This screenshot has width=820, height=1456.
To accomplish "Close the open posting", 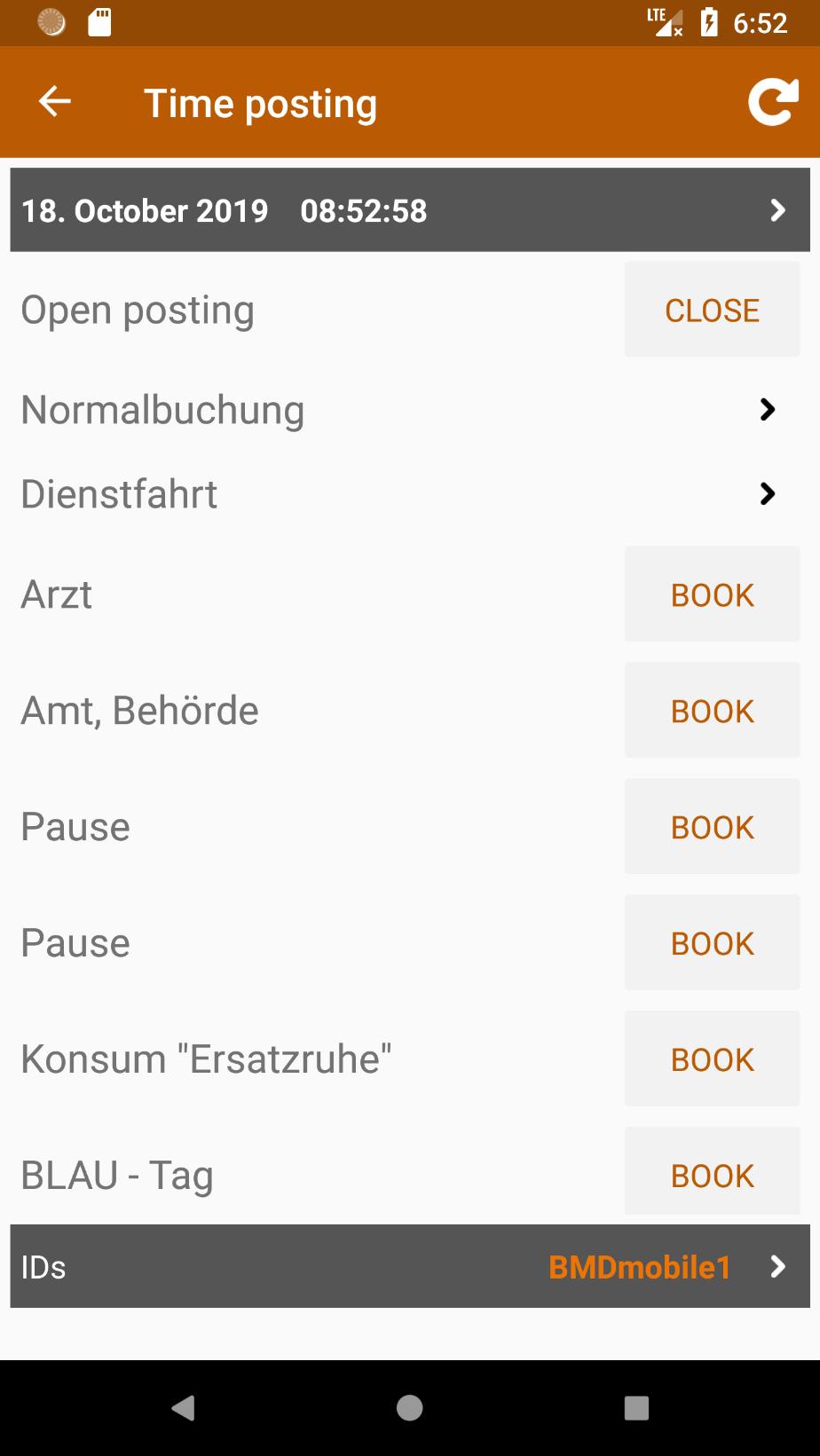I will [711, 309].
